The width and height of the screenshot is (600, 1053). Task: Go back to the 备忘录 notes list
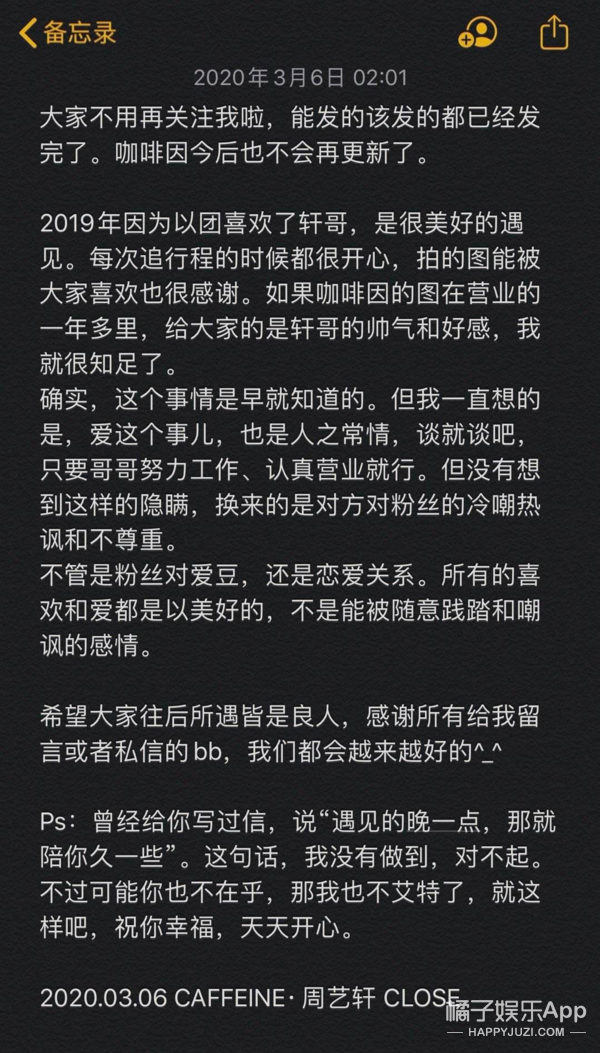68,33
